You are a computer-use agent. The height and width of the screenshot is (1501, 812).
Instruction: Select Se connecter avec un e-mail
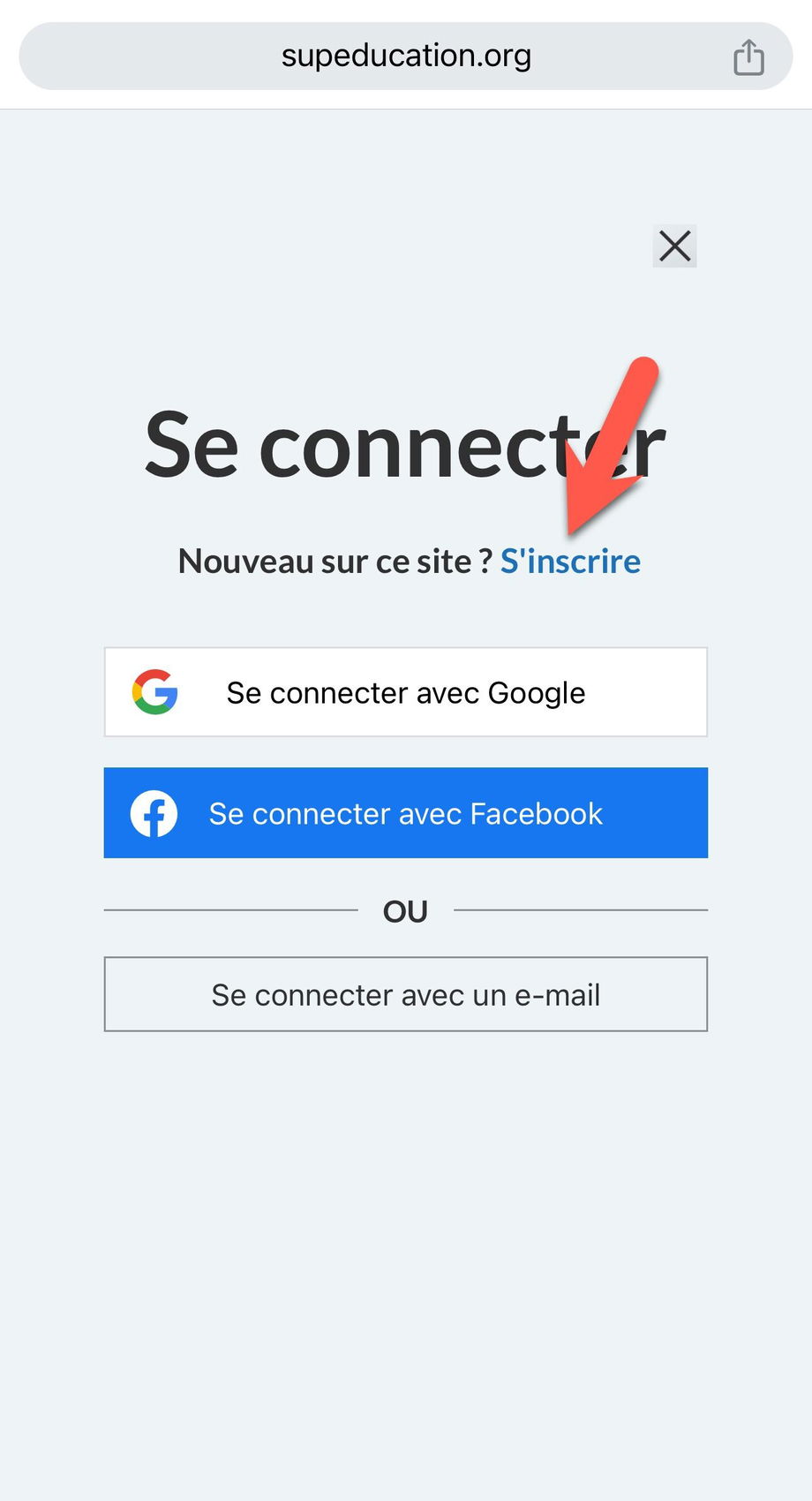pyautogui.click(x=406, y=995)
